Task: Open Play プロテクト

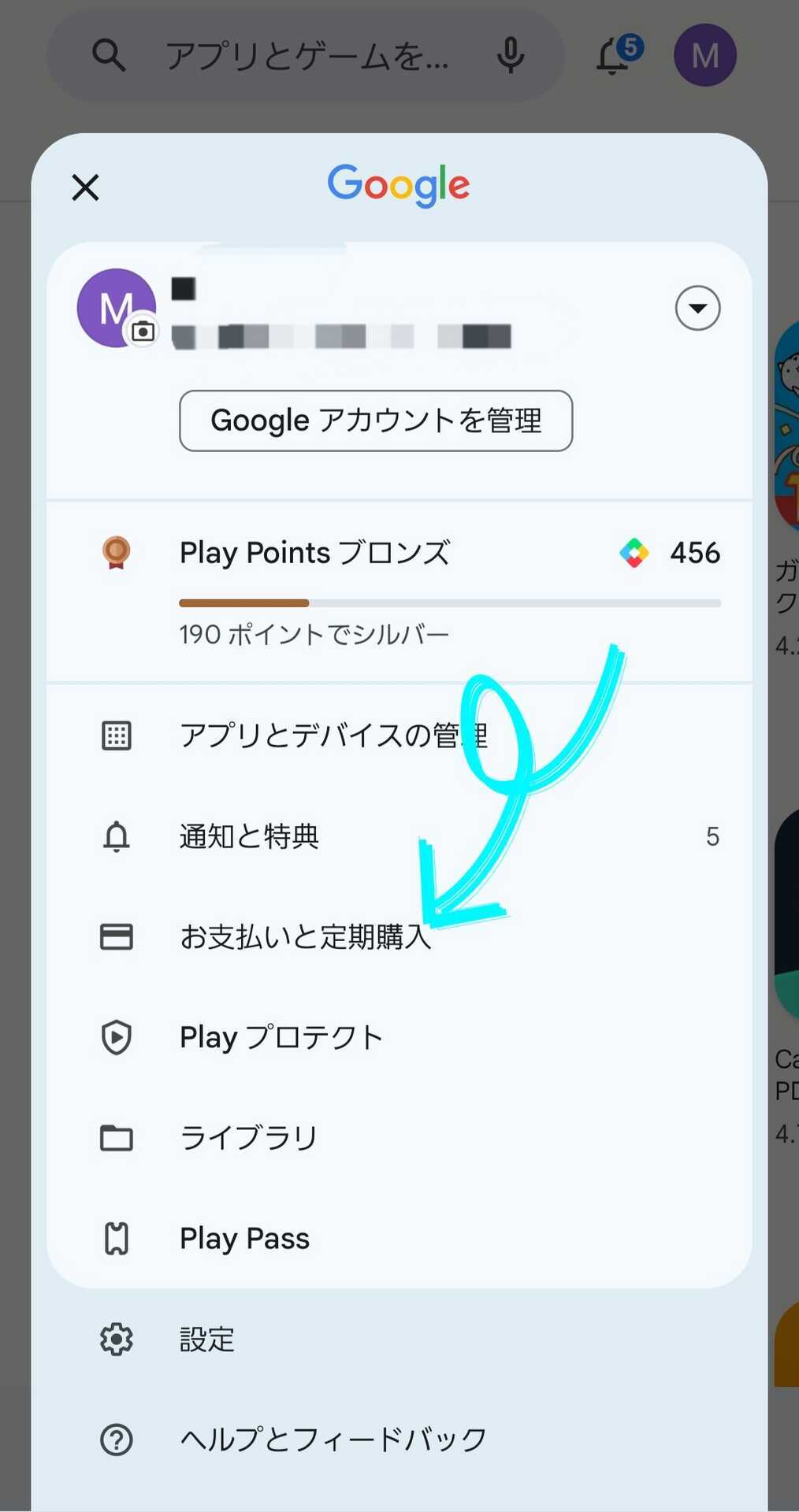Action: (399, 1037)
